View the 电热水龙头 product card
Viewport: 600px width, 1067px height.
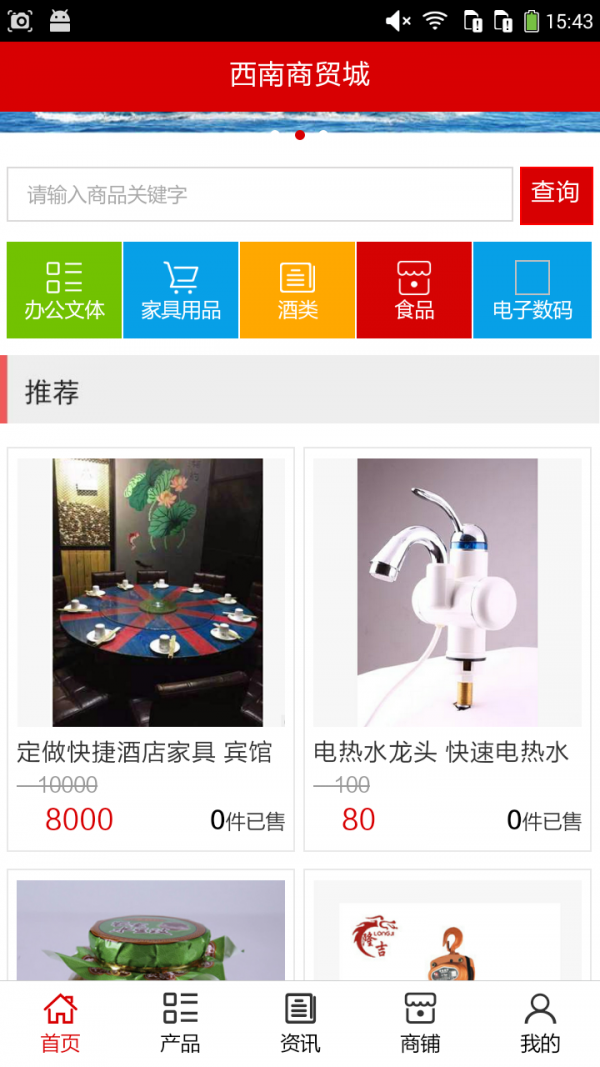[447, 648]
